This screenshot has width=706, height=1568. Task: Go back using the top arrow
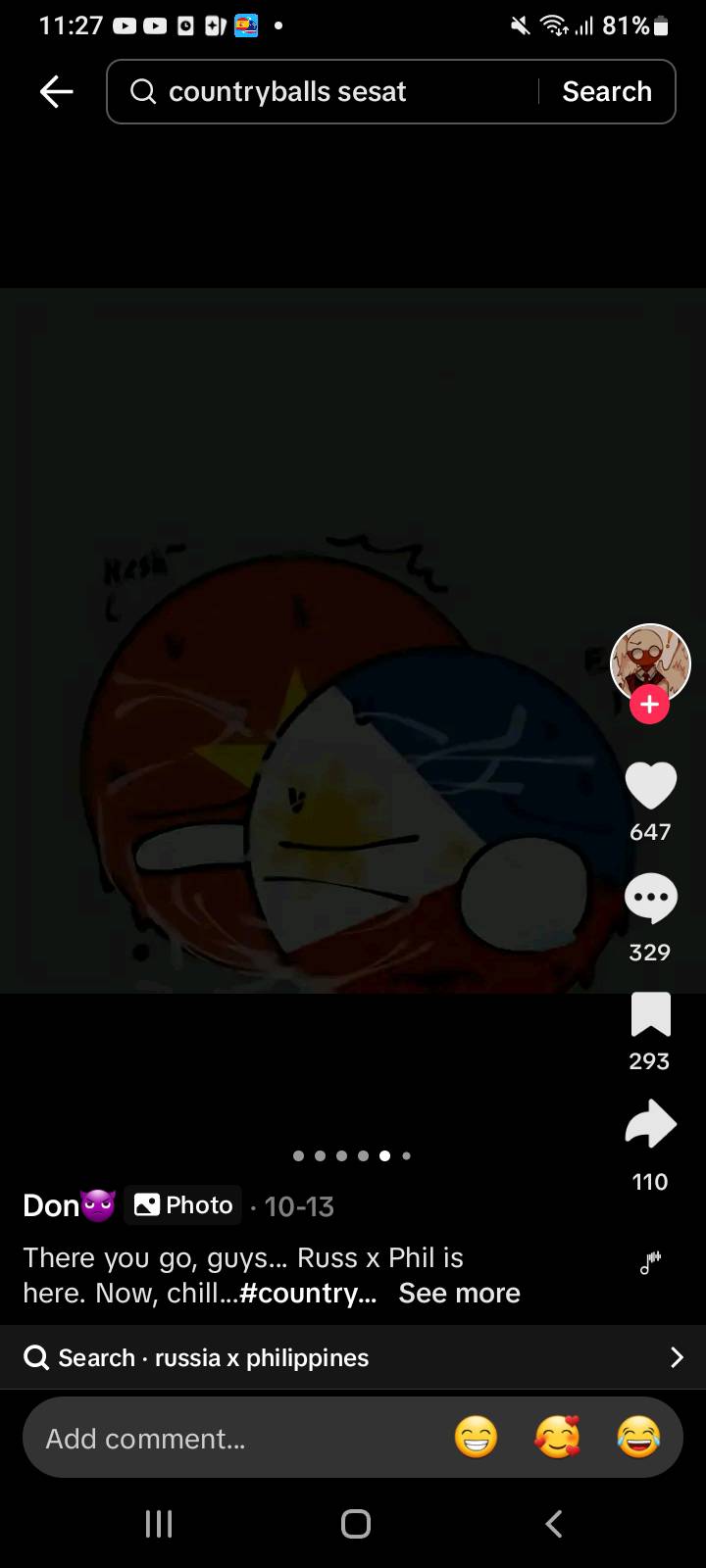point(56,91)
